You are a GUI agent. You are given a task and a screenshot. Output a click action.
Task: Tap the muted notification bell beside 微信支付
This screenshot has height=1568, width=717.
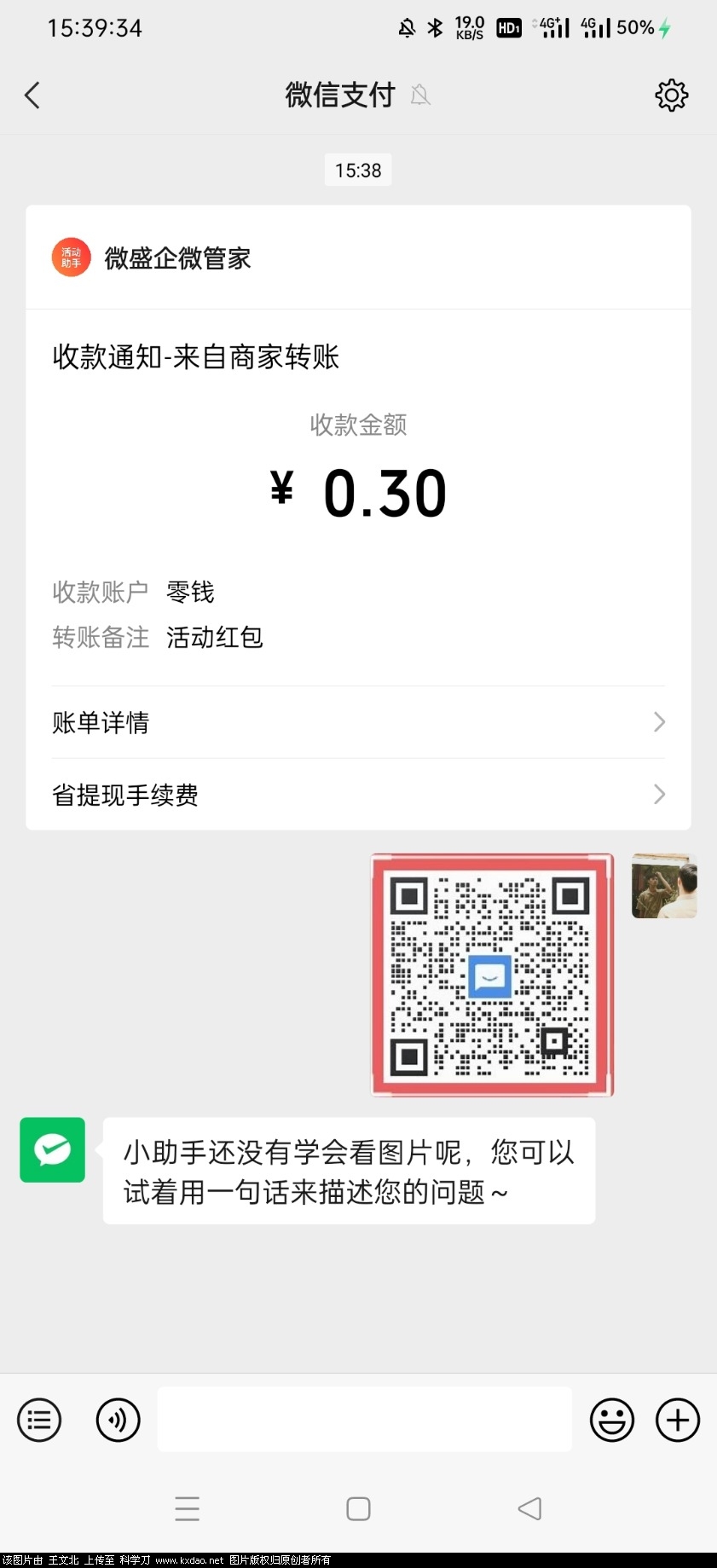(419, 95)
